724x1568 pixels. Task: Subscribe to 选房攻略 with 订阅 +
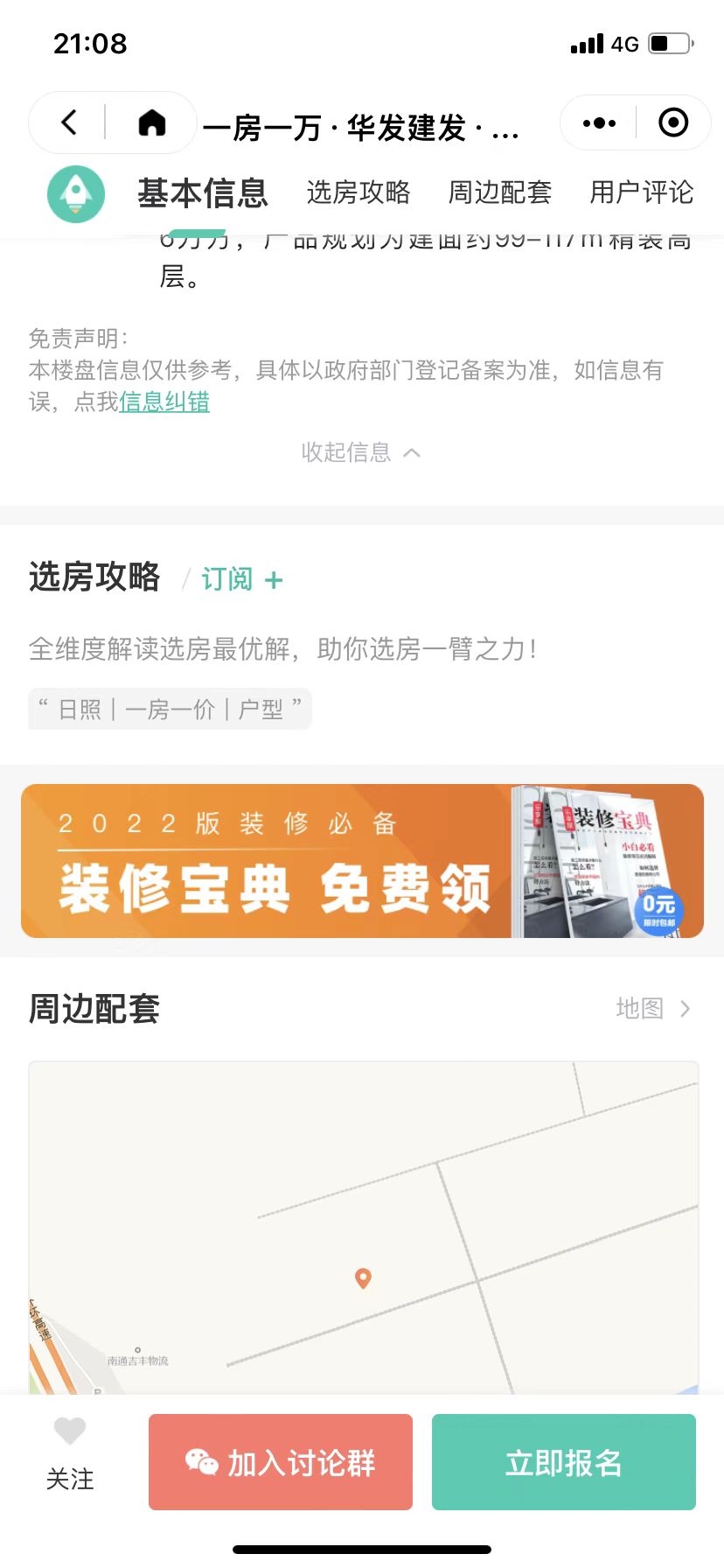tap(242, 579)
